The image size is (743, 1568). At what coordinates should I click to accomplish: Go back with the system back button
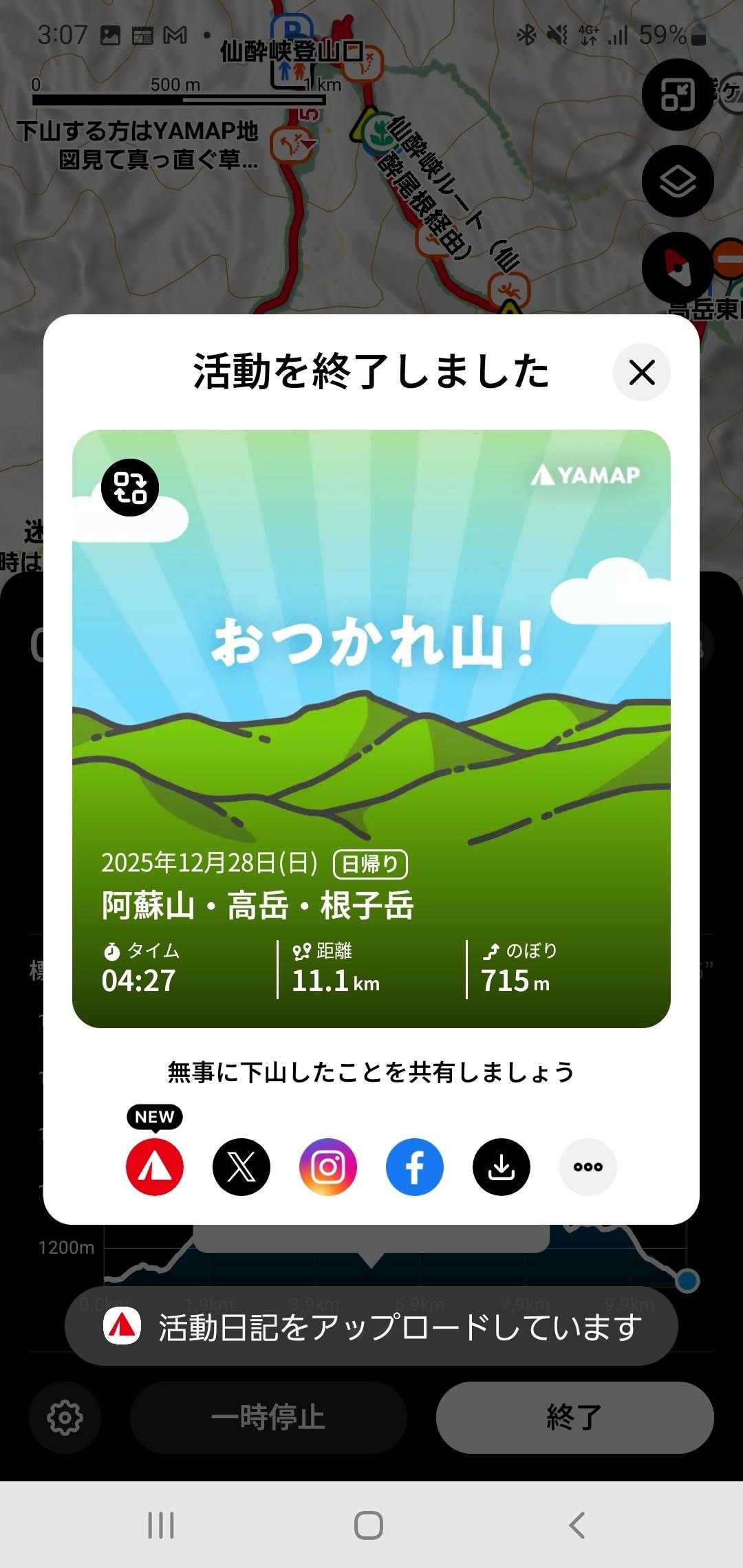577,1525
